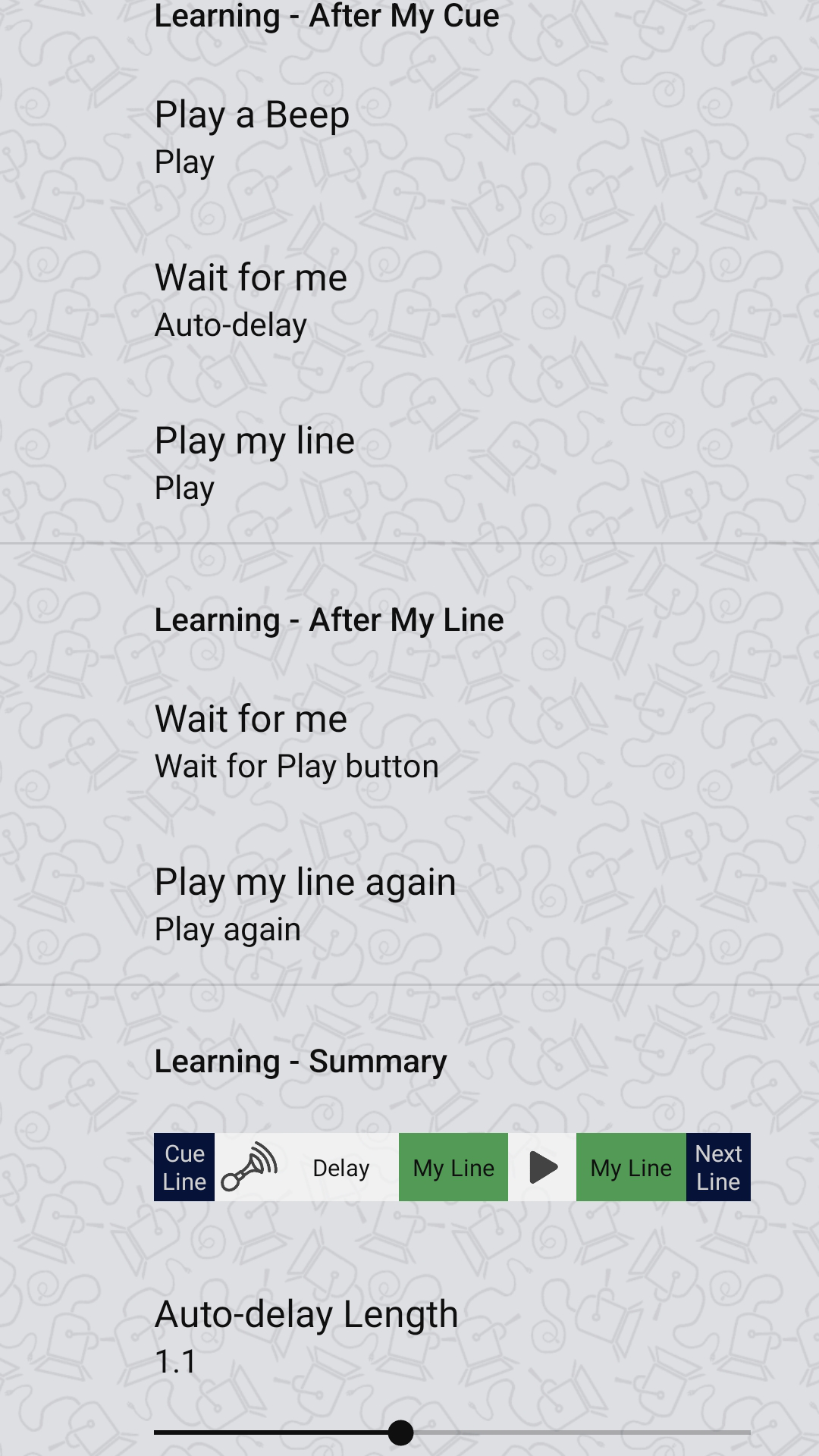
Task: Open the Play my line again setting
Action: (x=409, y=904)
